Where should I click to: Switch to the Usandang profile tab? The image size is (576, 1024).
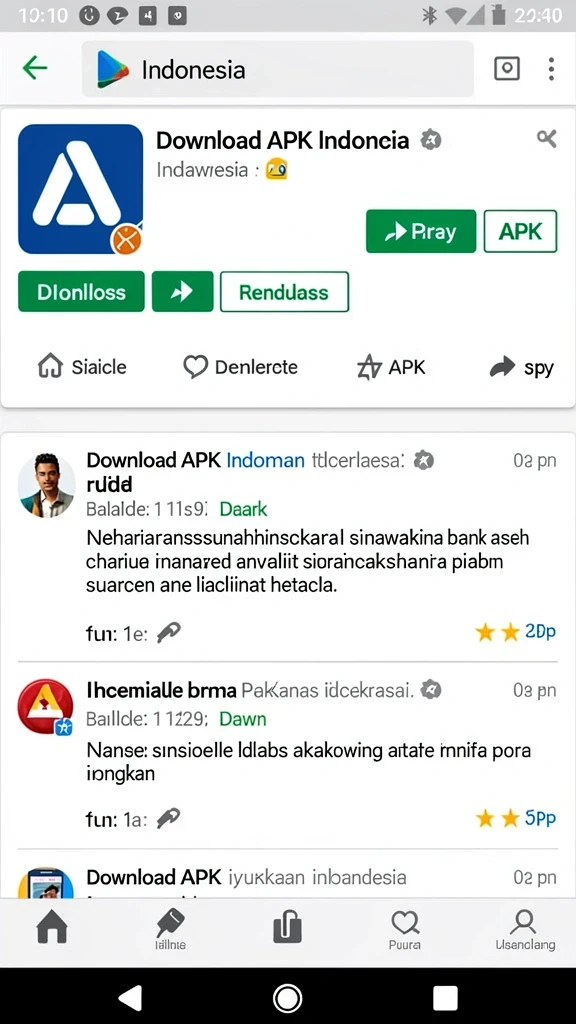(525, 930)
